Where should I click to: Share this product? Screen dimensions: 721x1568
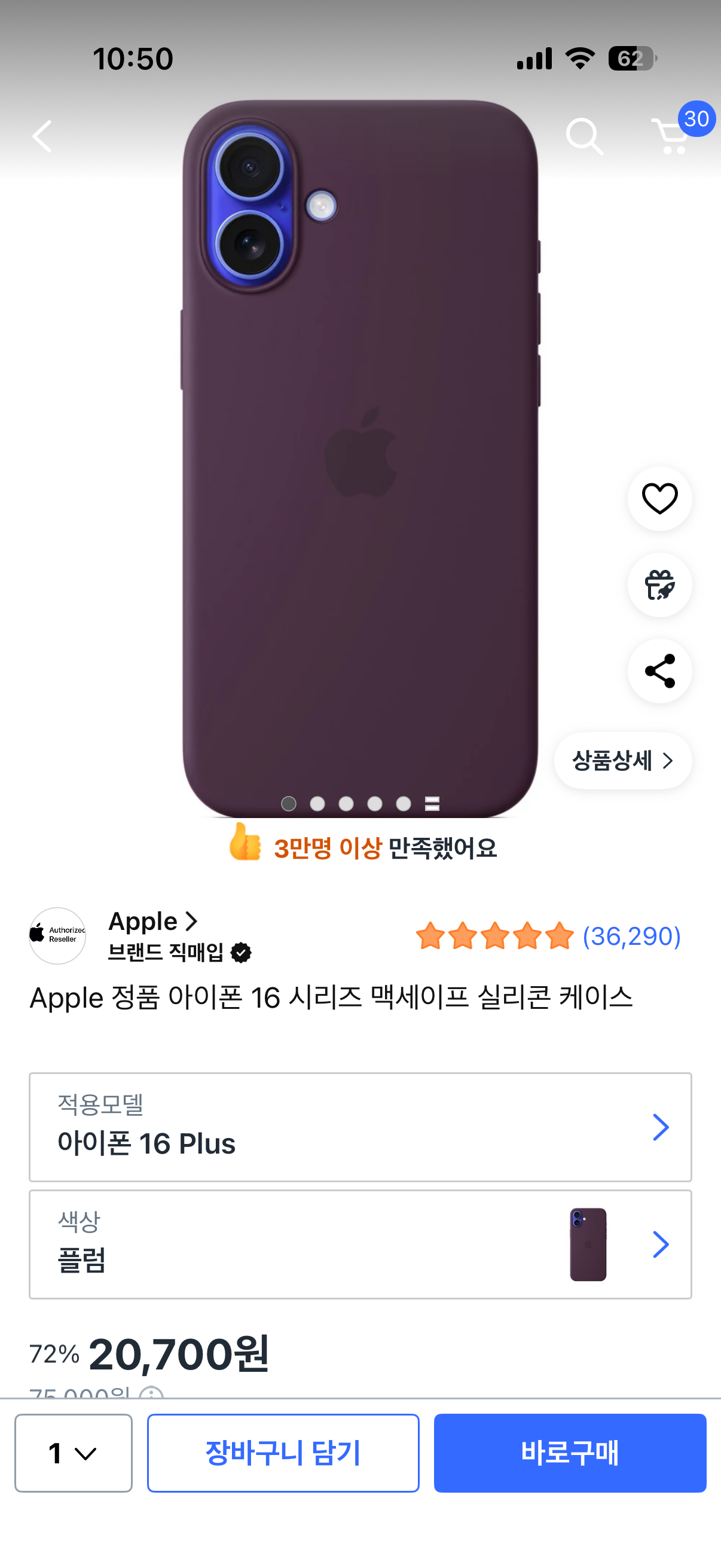(x=659, y=671)
